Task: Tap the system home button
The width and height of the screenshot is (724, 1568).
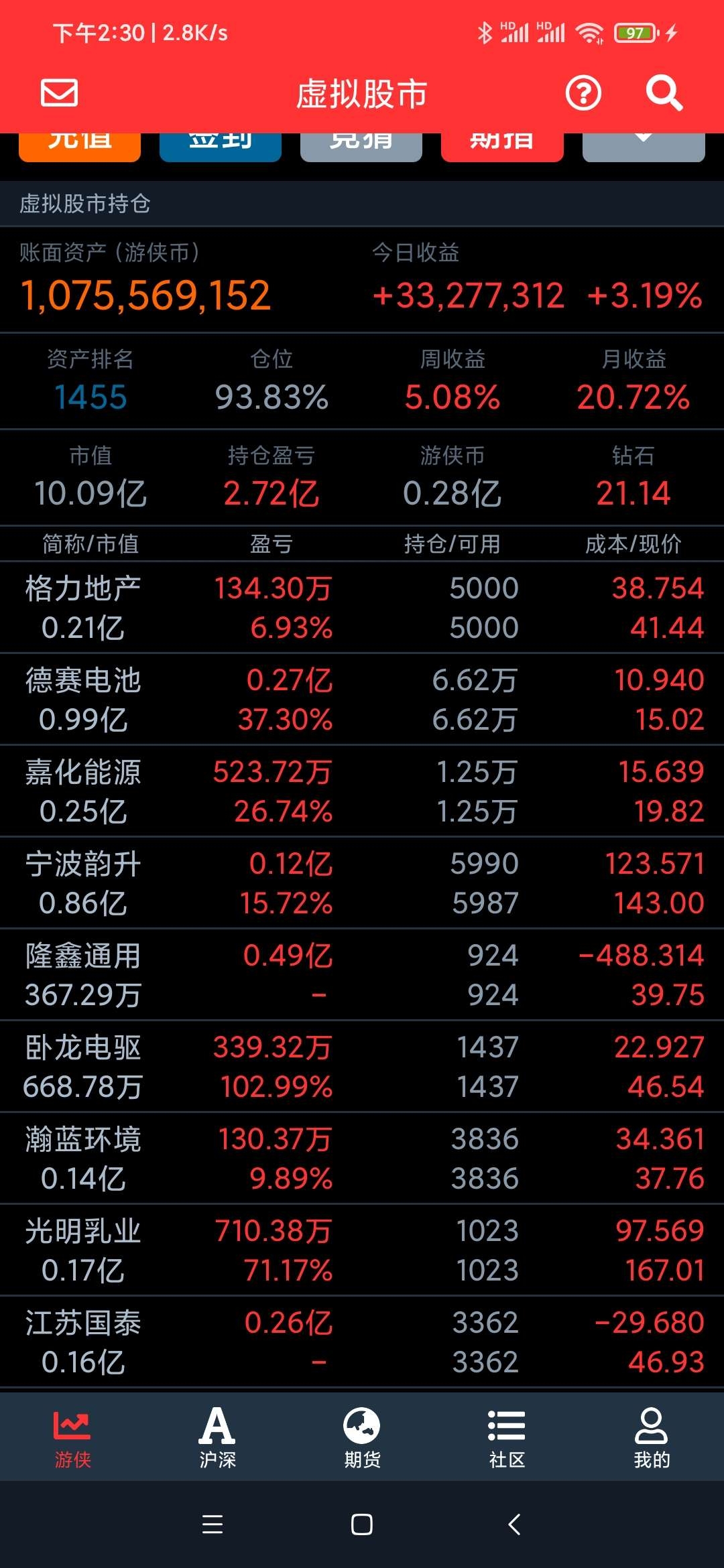Action: point(362,1524)
